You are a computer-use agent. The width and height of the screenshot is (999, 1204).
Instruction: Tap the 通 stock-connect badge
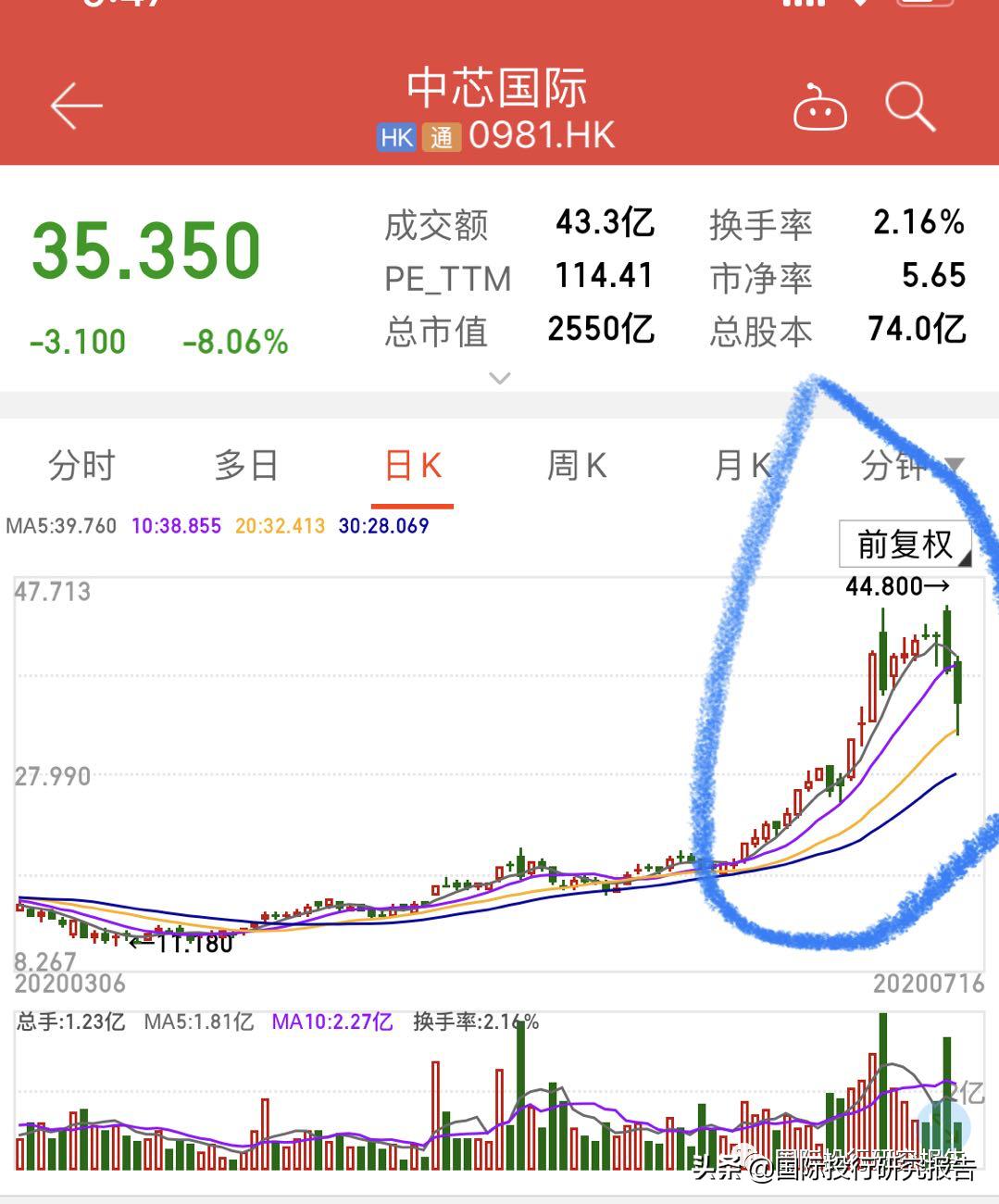(442, 136)
